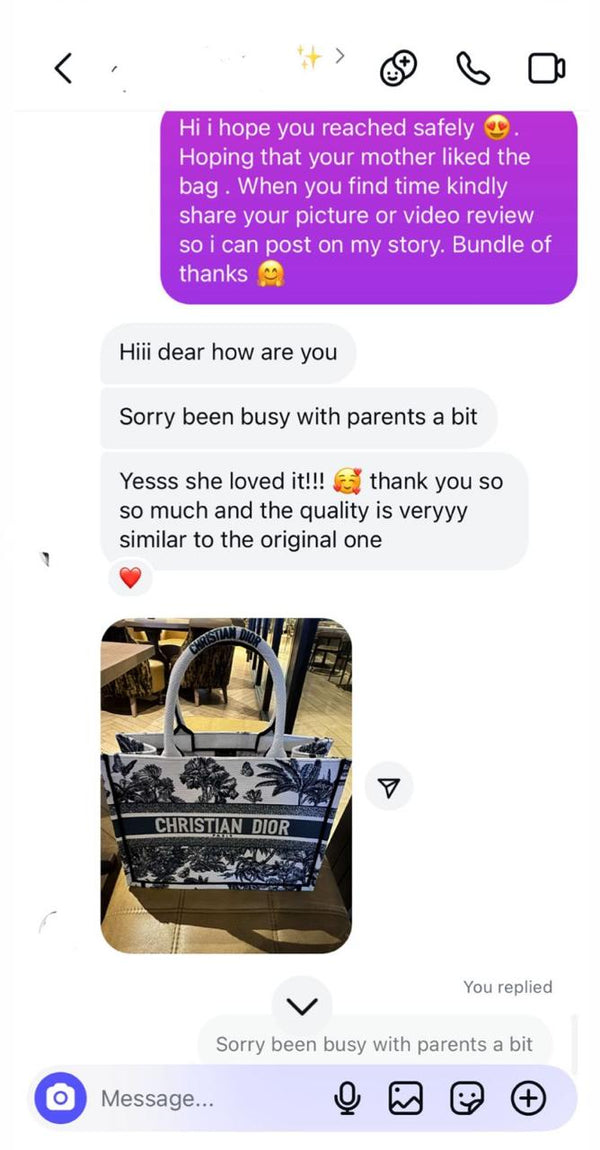Open the camera from message bar
600x1150 pixels.
(60, 1098)
